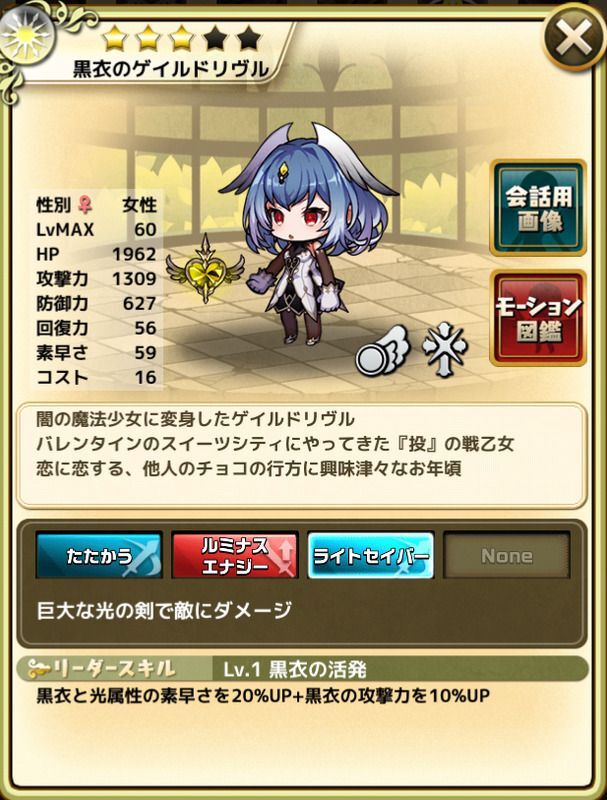The image size is (607, 800).
Task: Select the たたかう attack skill
Action: 98,556
